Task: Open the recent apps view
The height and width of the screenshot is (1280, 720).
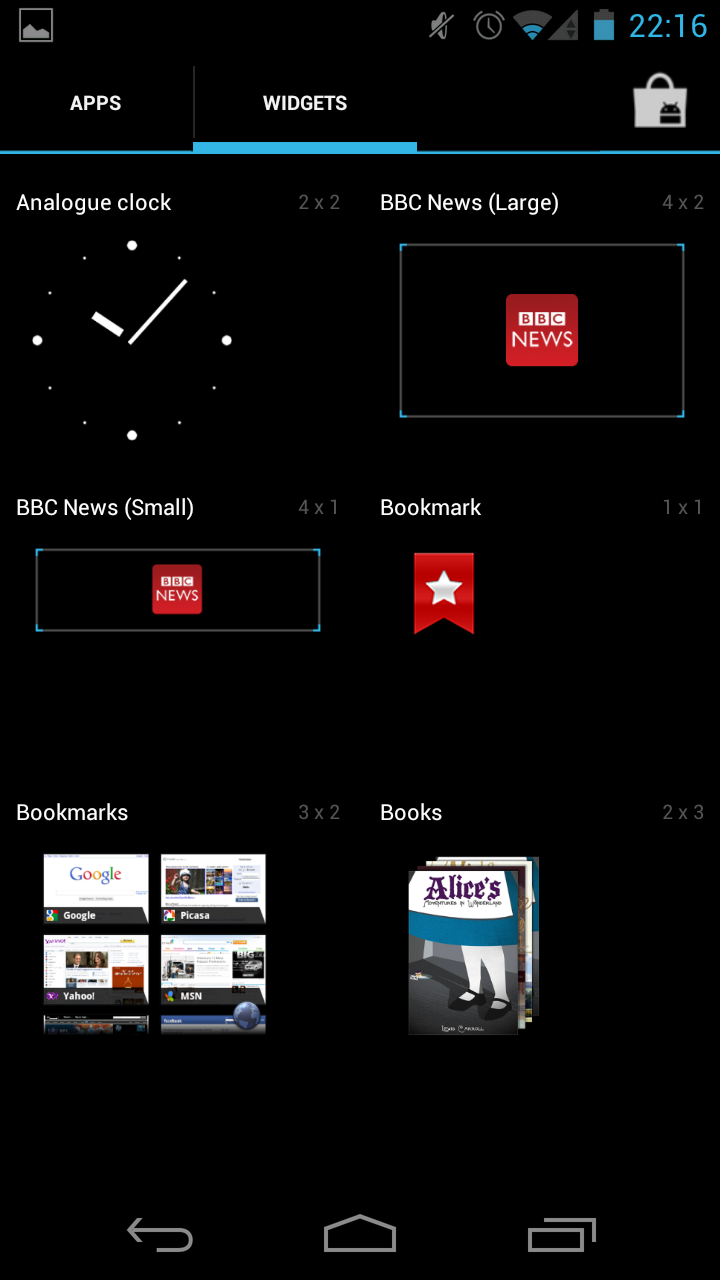Action: point(562,1234)
